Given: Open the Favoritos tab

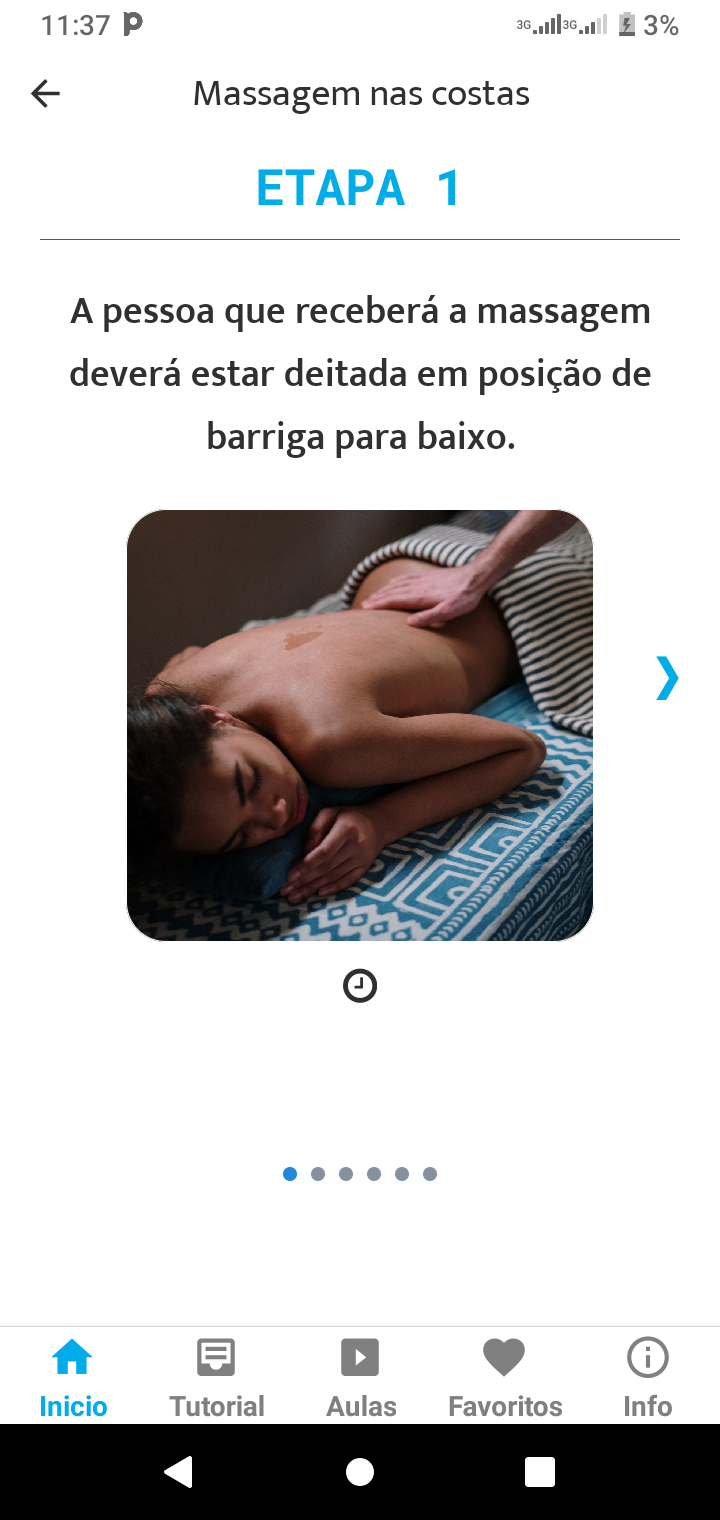Looking at the screenshot, I should click(505, 1378).
